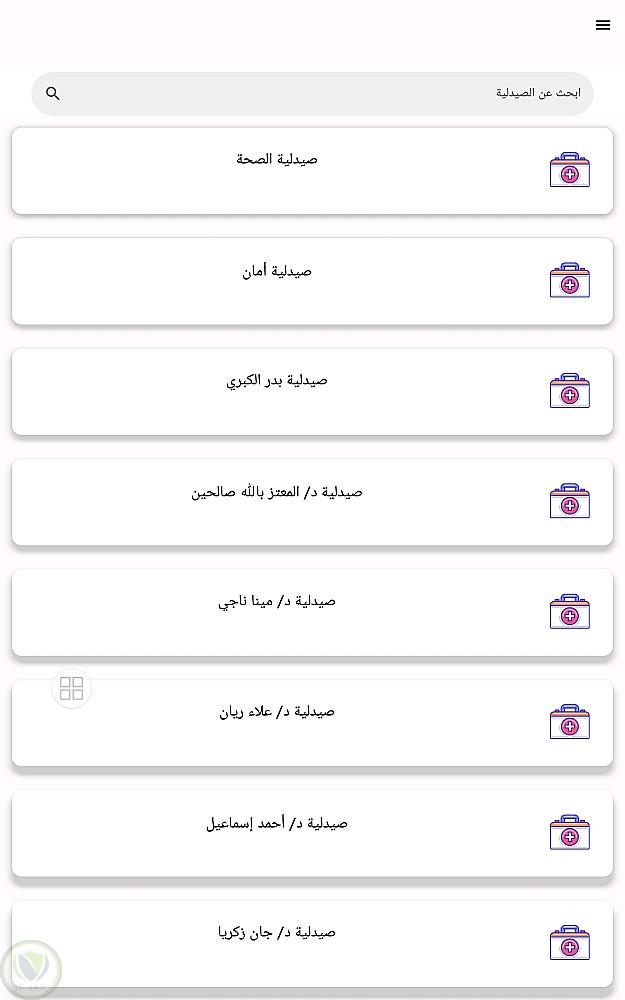View صيدلية د/ مينا ناجي

click(x=312, y=612)
